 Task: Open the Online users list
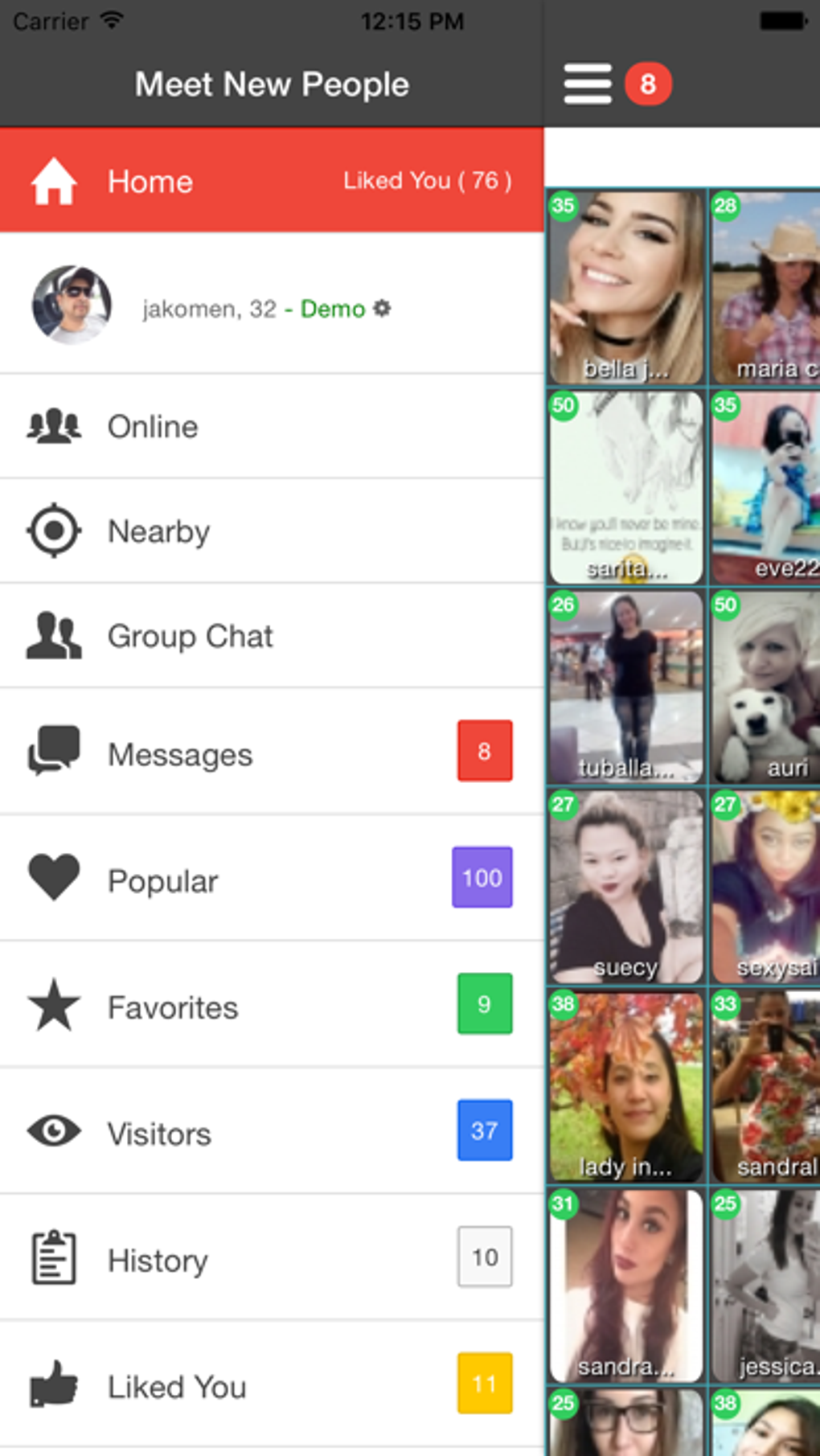(x=271, y=426)
